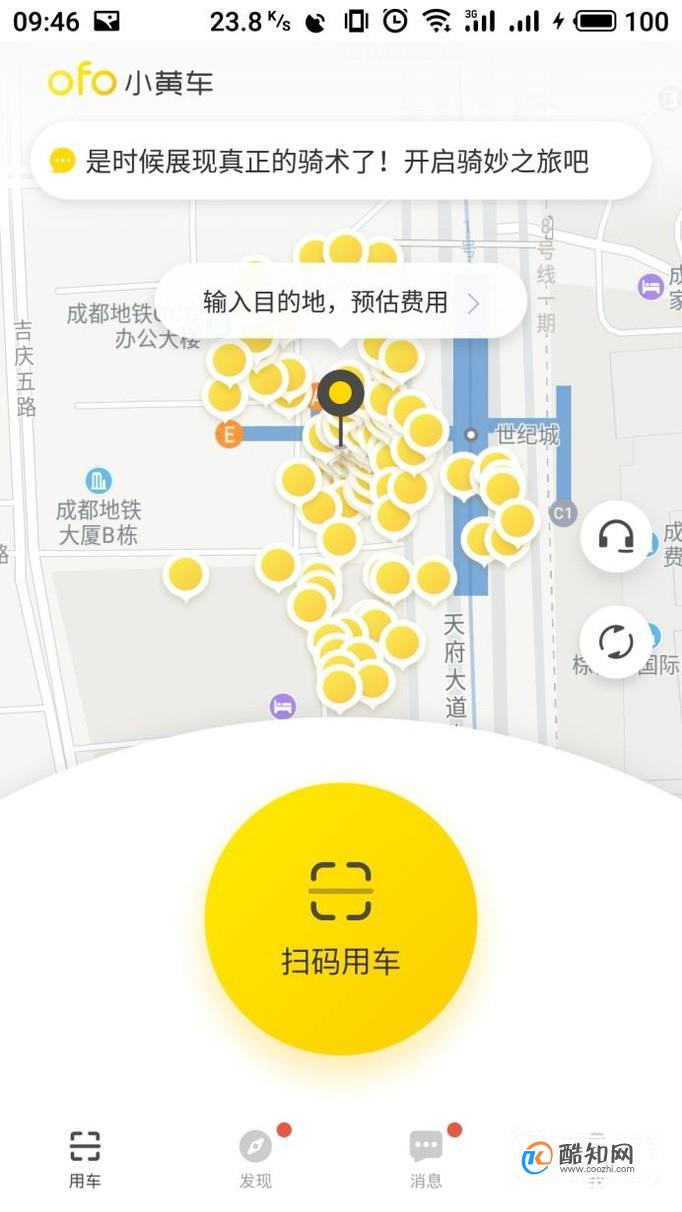Refresh the map with the reload icon

(616, 642)
